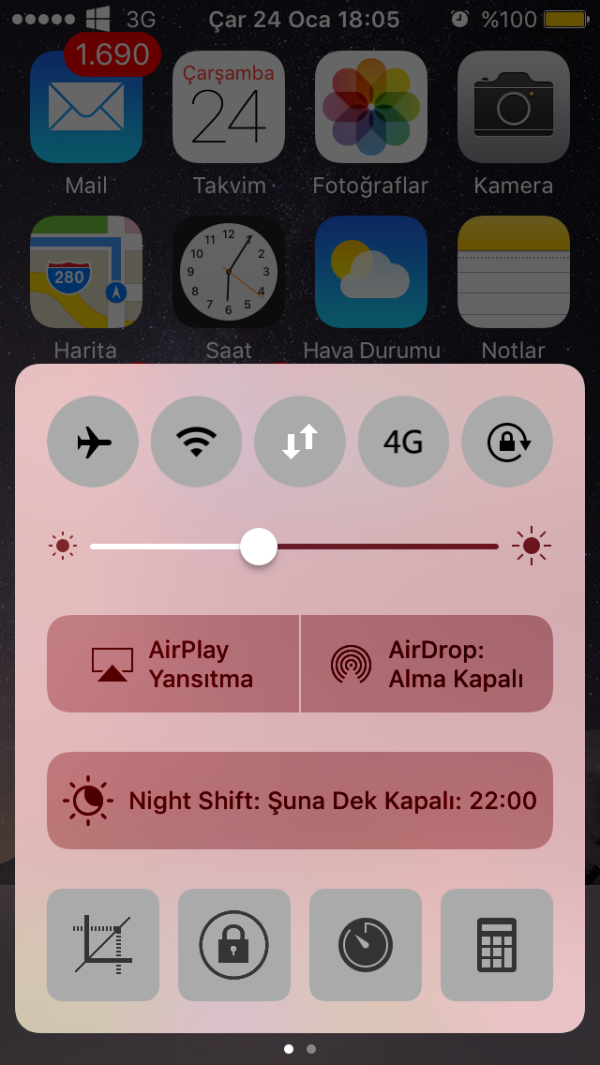This screenshot has height=1065, width=600.
Task: Open the crop screenshot tool shortcut
Action: (x=103, y=944)
